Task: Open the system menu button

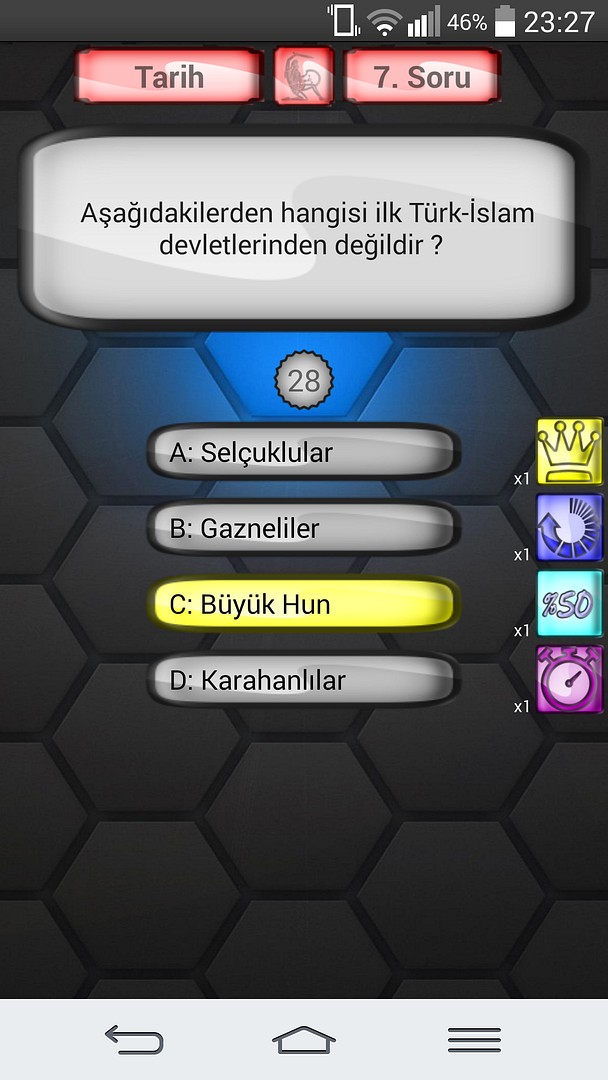Action: point(474,1040)
